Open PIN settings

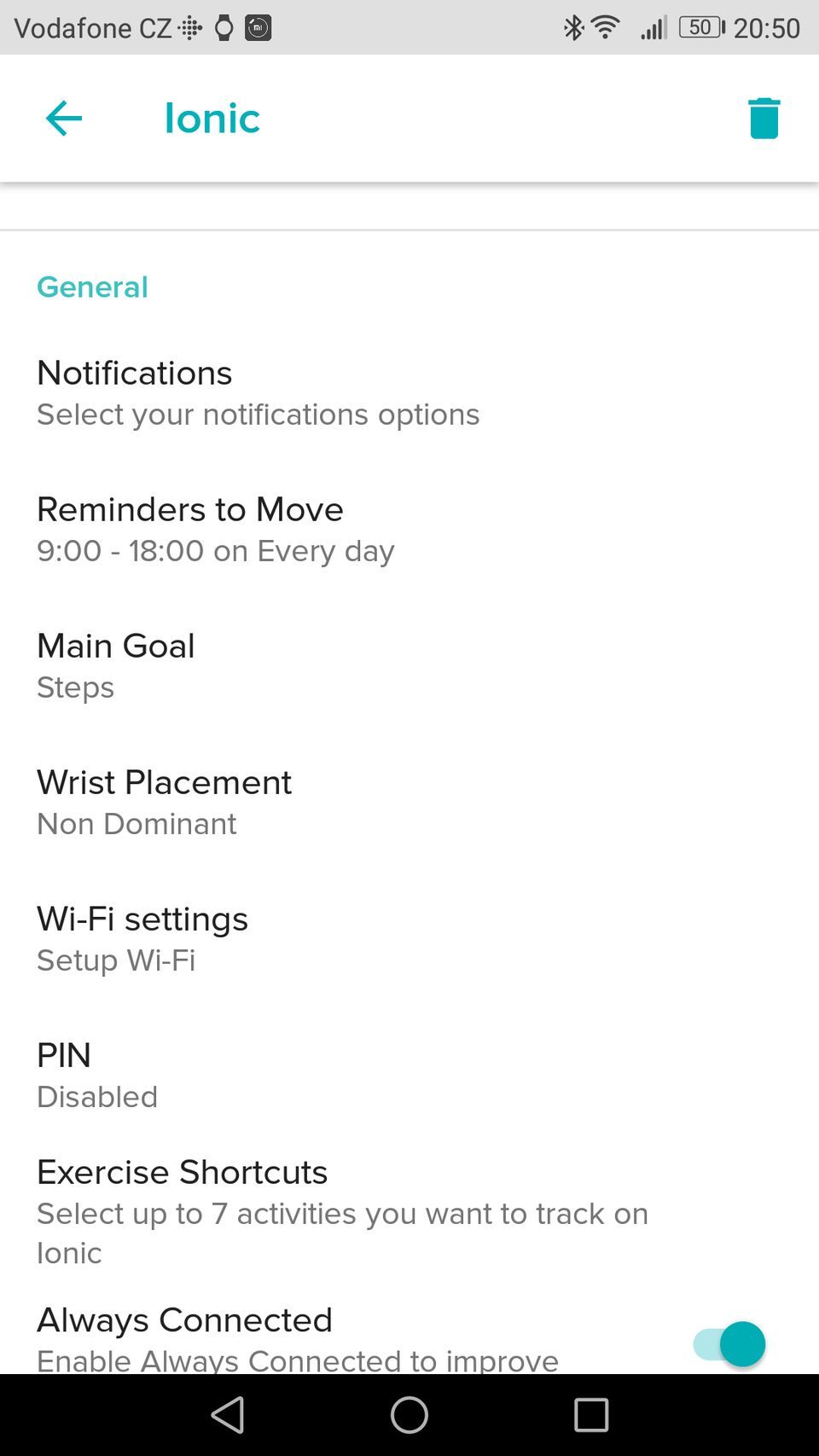(x=96, y=1075)
